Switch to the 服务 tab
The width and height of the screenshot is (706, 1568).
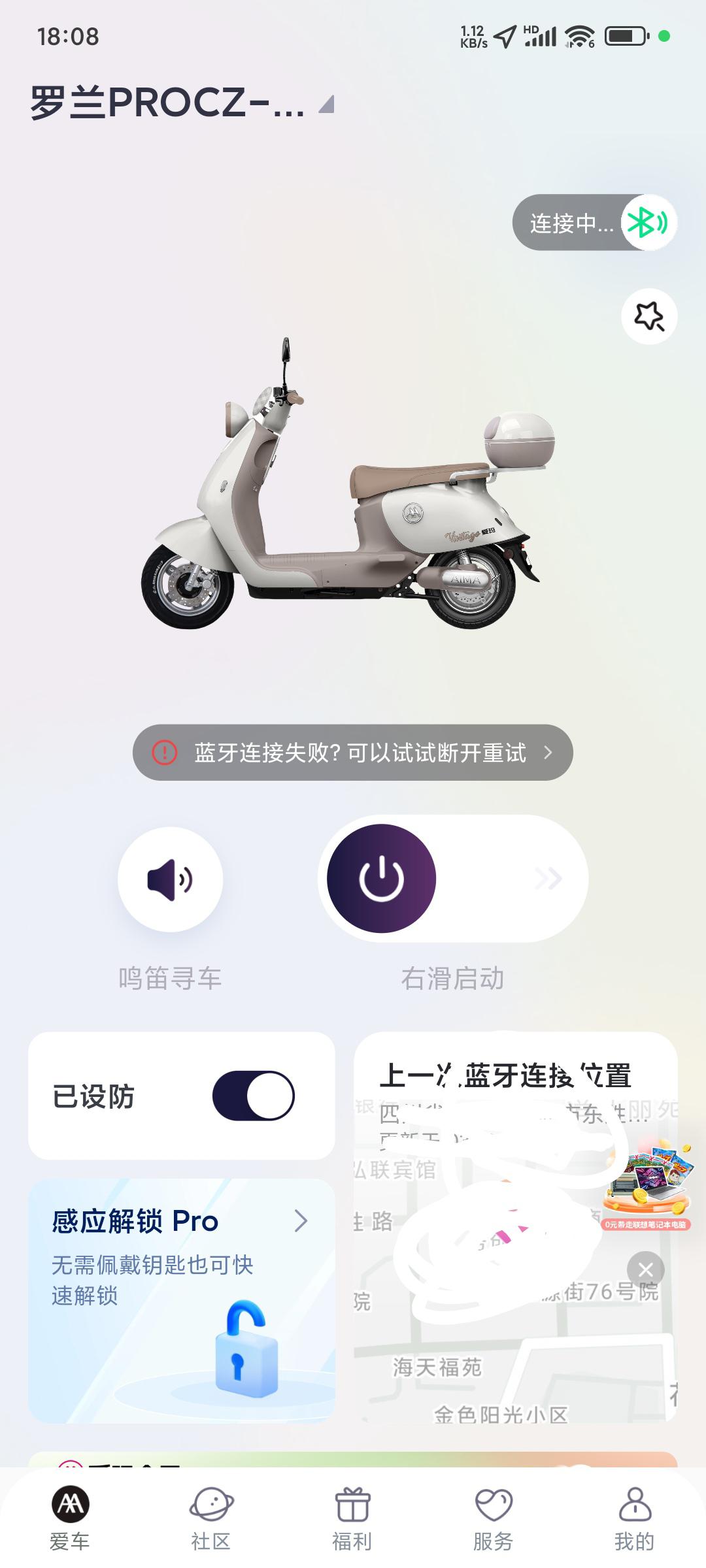(x=494, y=1519)
